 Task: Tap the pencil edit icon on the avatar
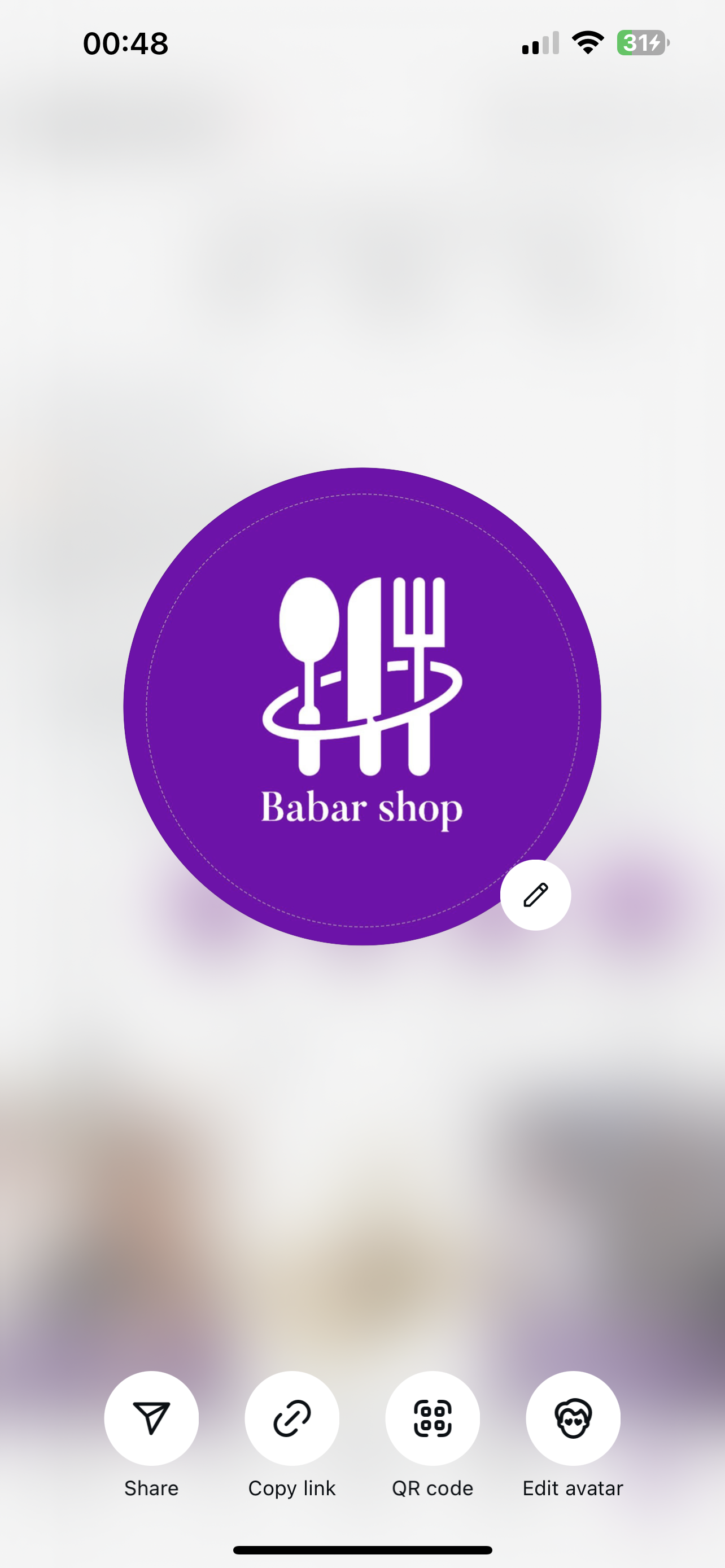tap(535, 895)
